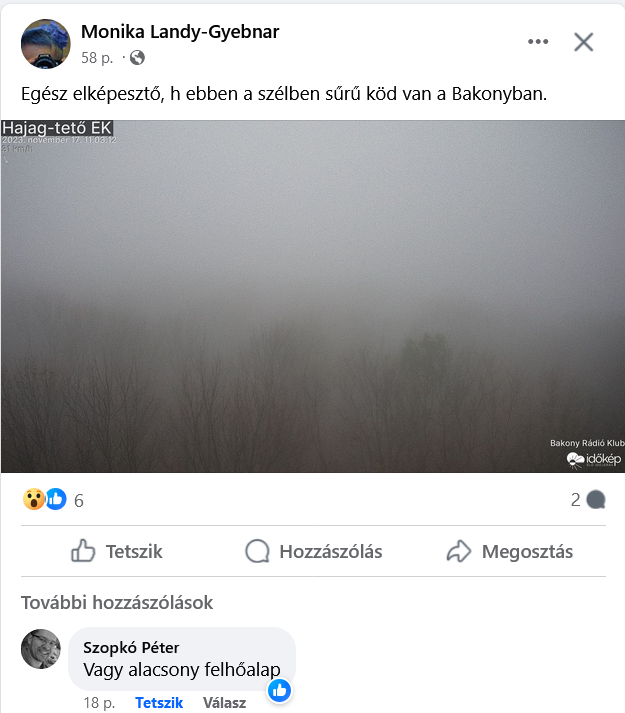Open the foggy Hajag-tető webcam photo

point(312,296)
